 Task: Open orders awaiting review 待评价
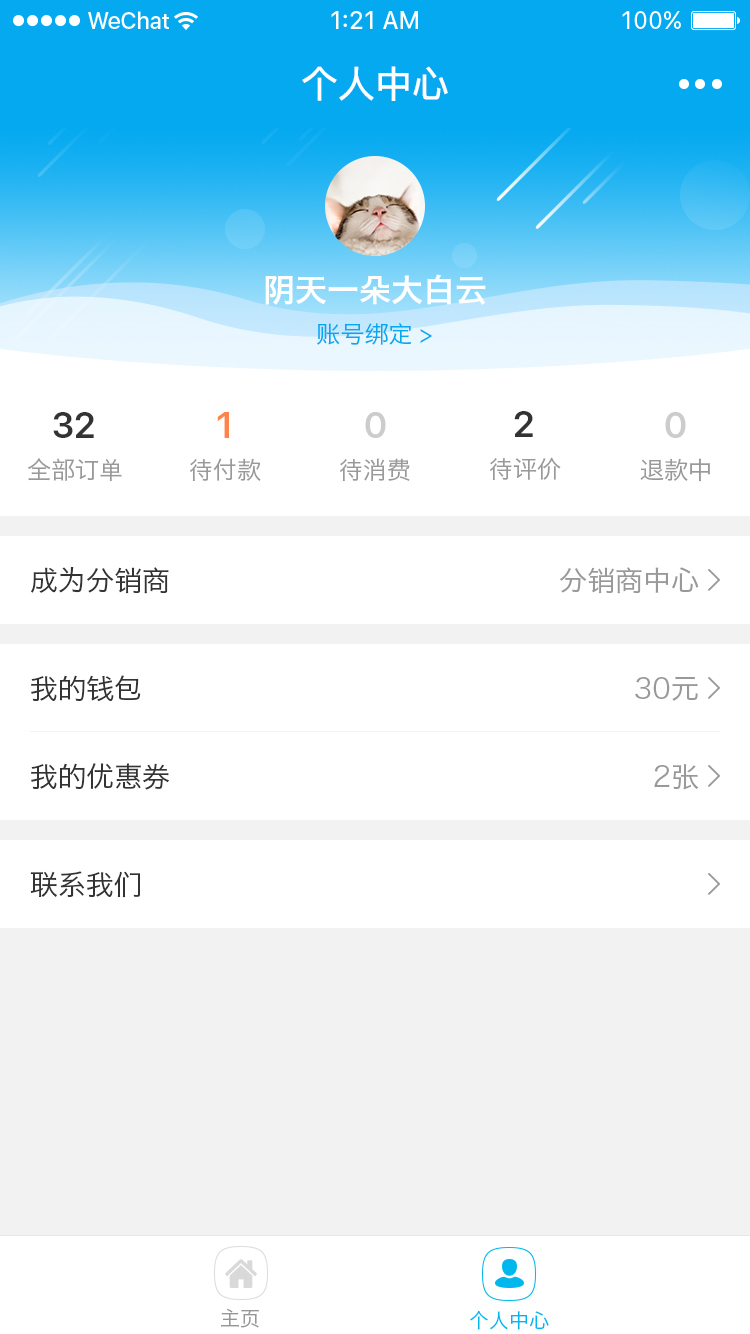[525, 446]
